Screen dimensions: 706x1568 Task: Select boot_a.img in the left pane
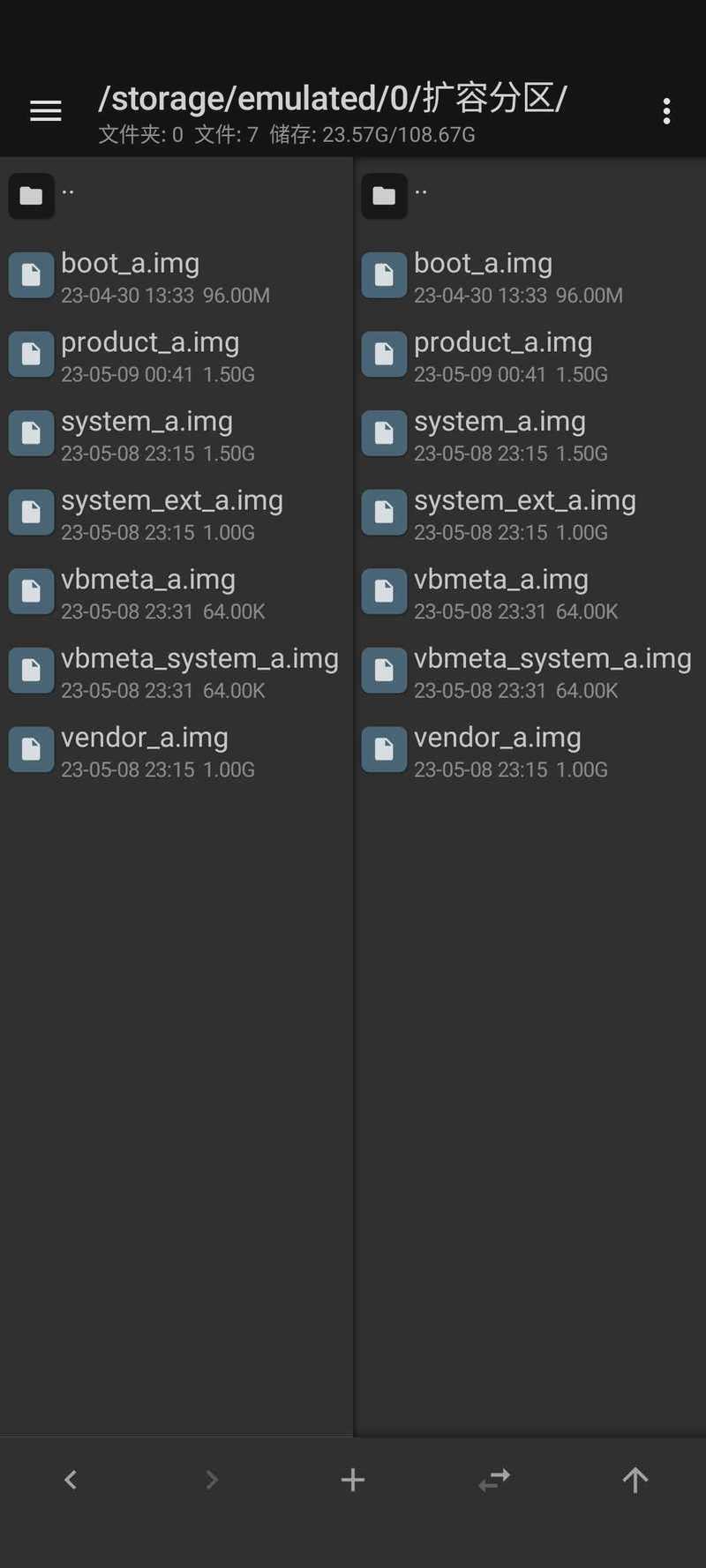coord(176,275)
